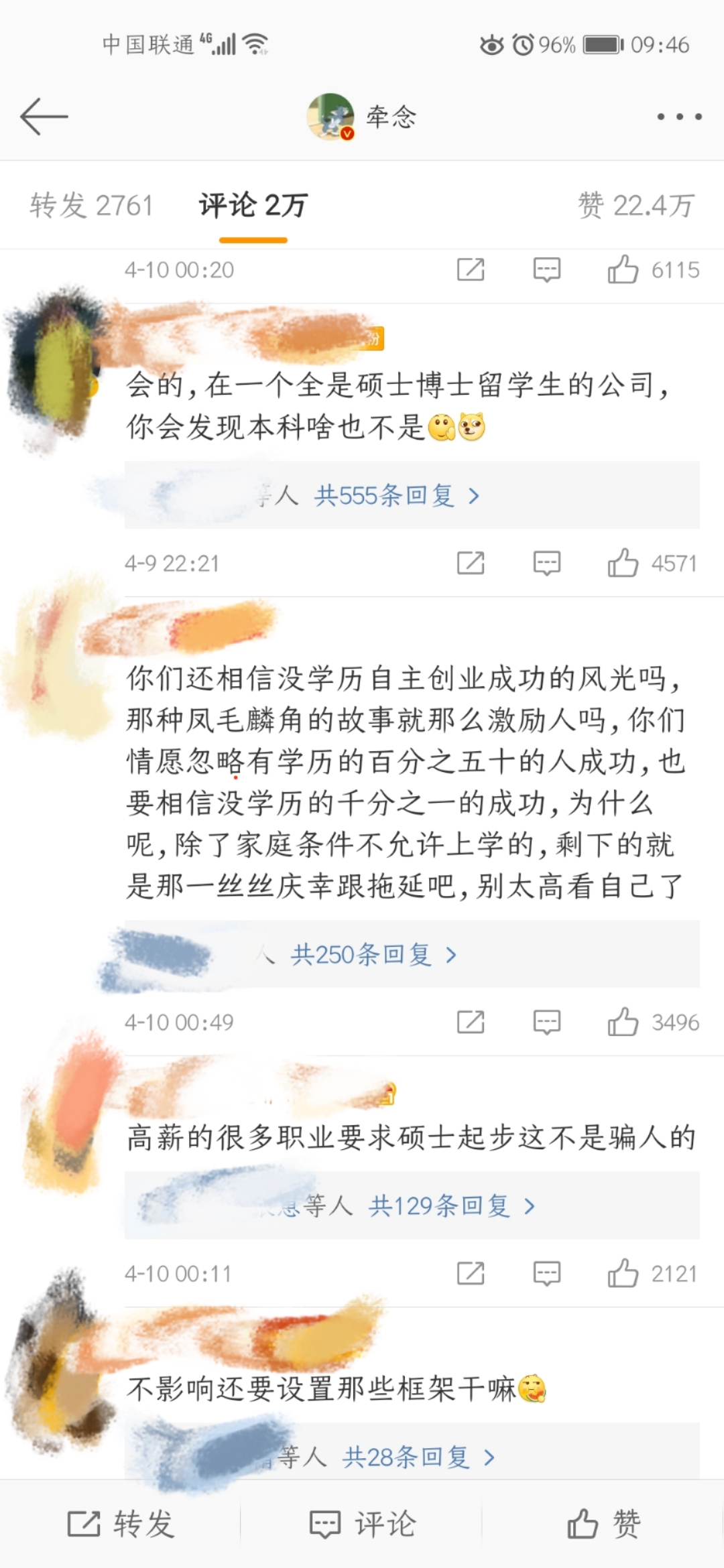The height and width of the screenshot is (1568, 724).
Task: Switch to the 赞 22.4万 tab
Action: pos(636,205)
